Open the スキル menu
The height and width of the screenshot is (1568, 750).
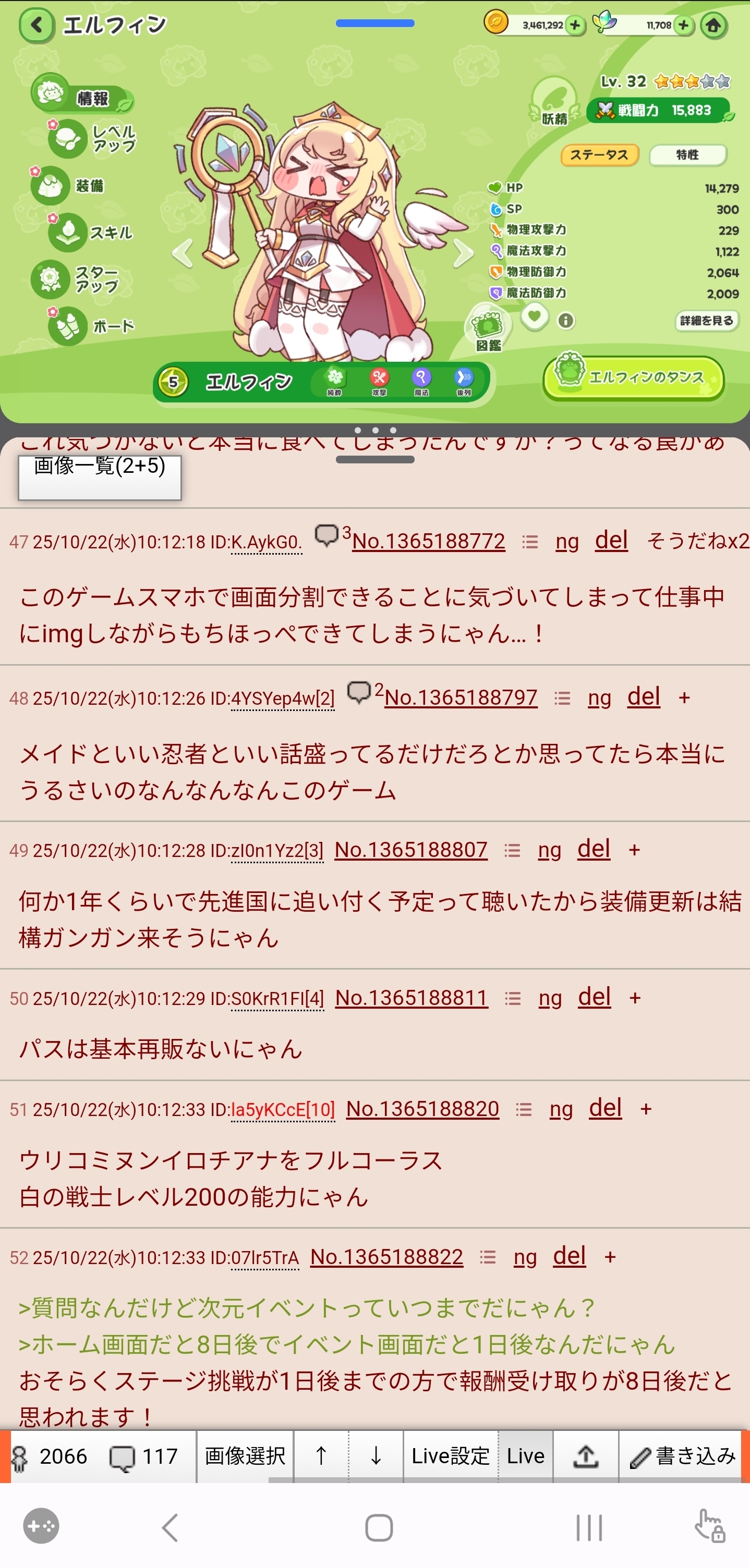[x=91, y=232]
